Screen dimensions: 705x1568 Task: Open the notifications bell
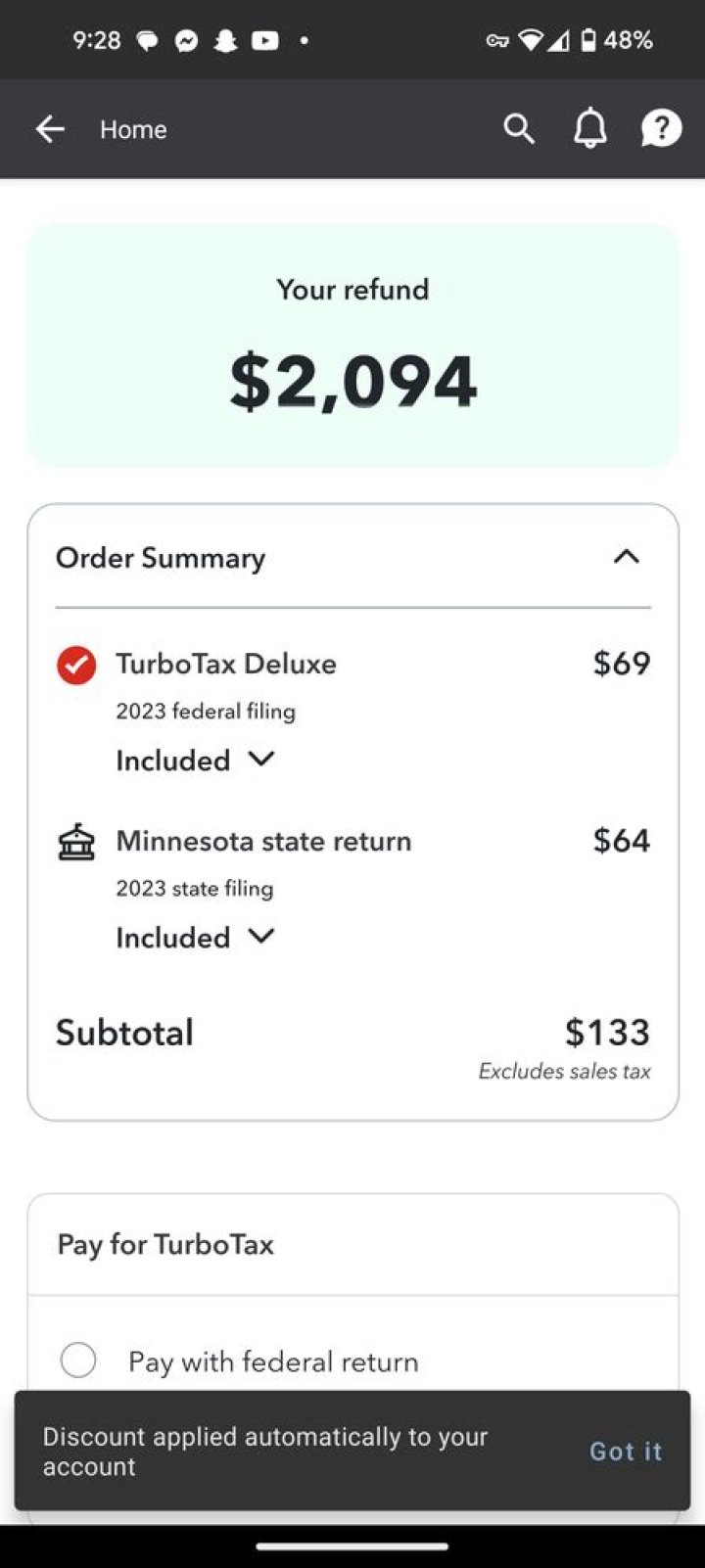pos(589,128)
